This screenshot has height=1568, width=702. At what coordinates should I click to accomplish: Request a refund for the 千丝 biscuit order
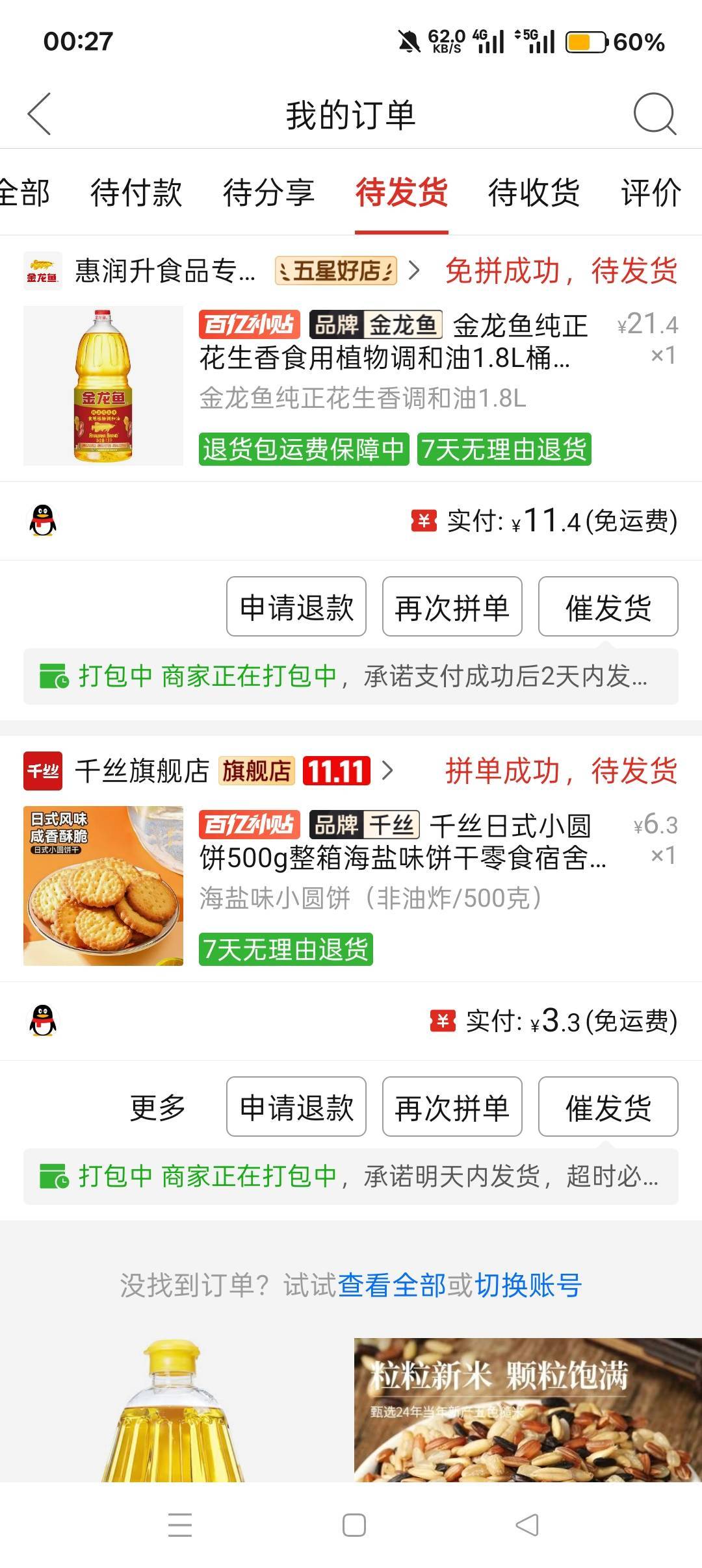point(296,1107)
